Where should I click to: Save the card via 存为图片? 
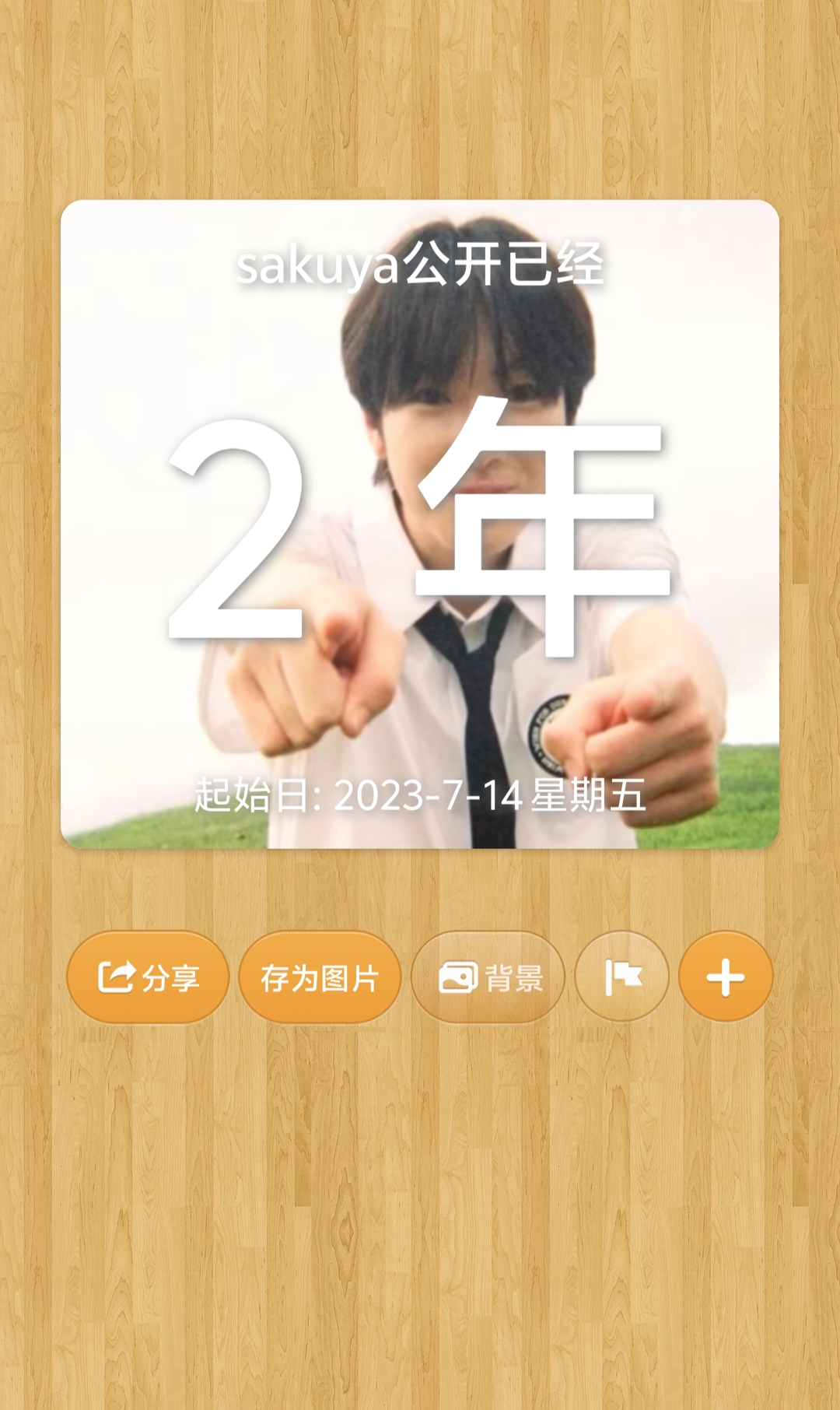(320, 977)
